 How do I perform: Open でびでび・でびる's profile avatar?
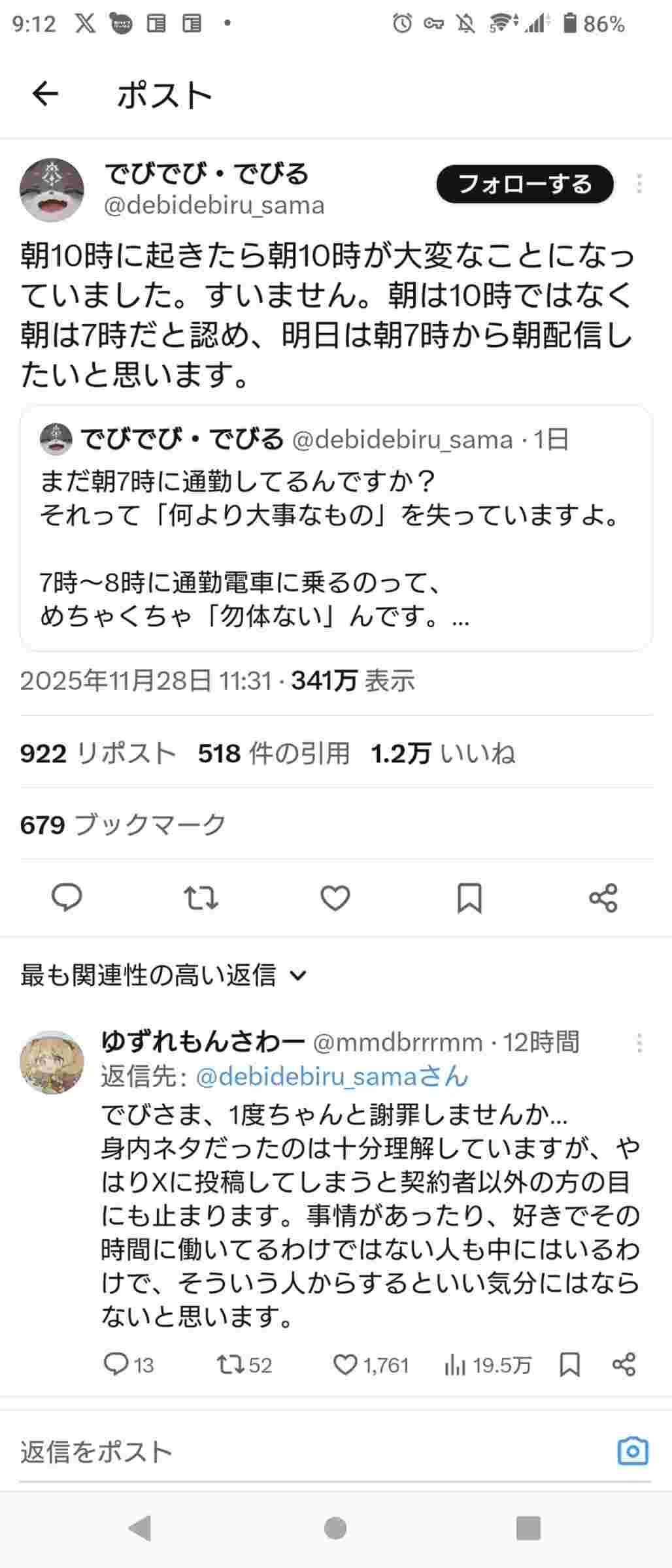coord(52,189)
